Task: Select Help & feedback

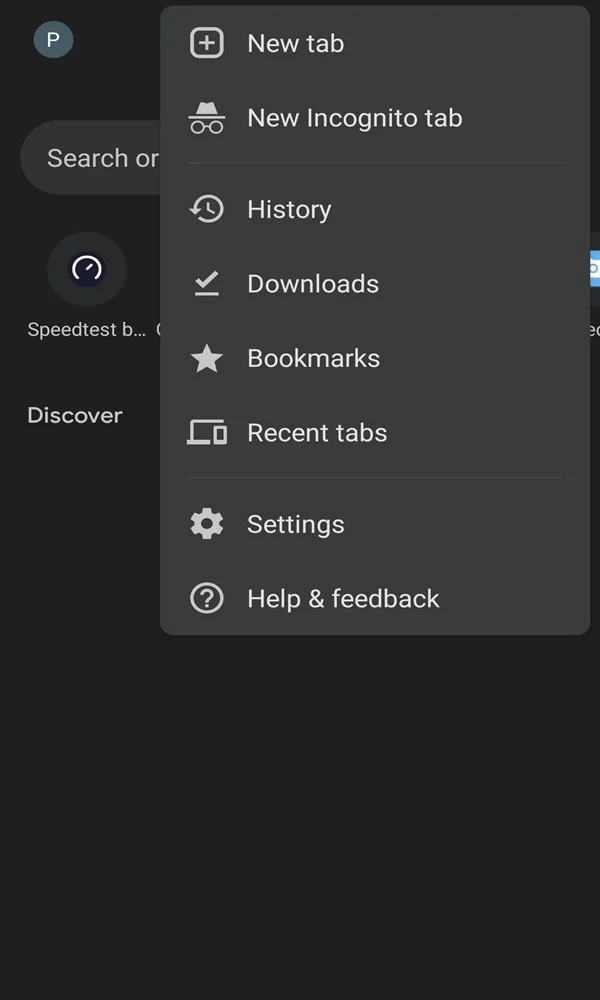Action: (375, 599)
